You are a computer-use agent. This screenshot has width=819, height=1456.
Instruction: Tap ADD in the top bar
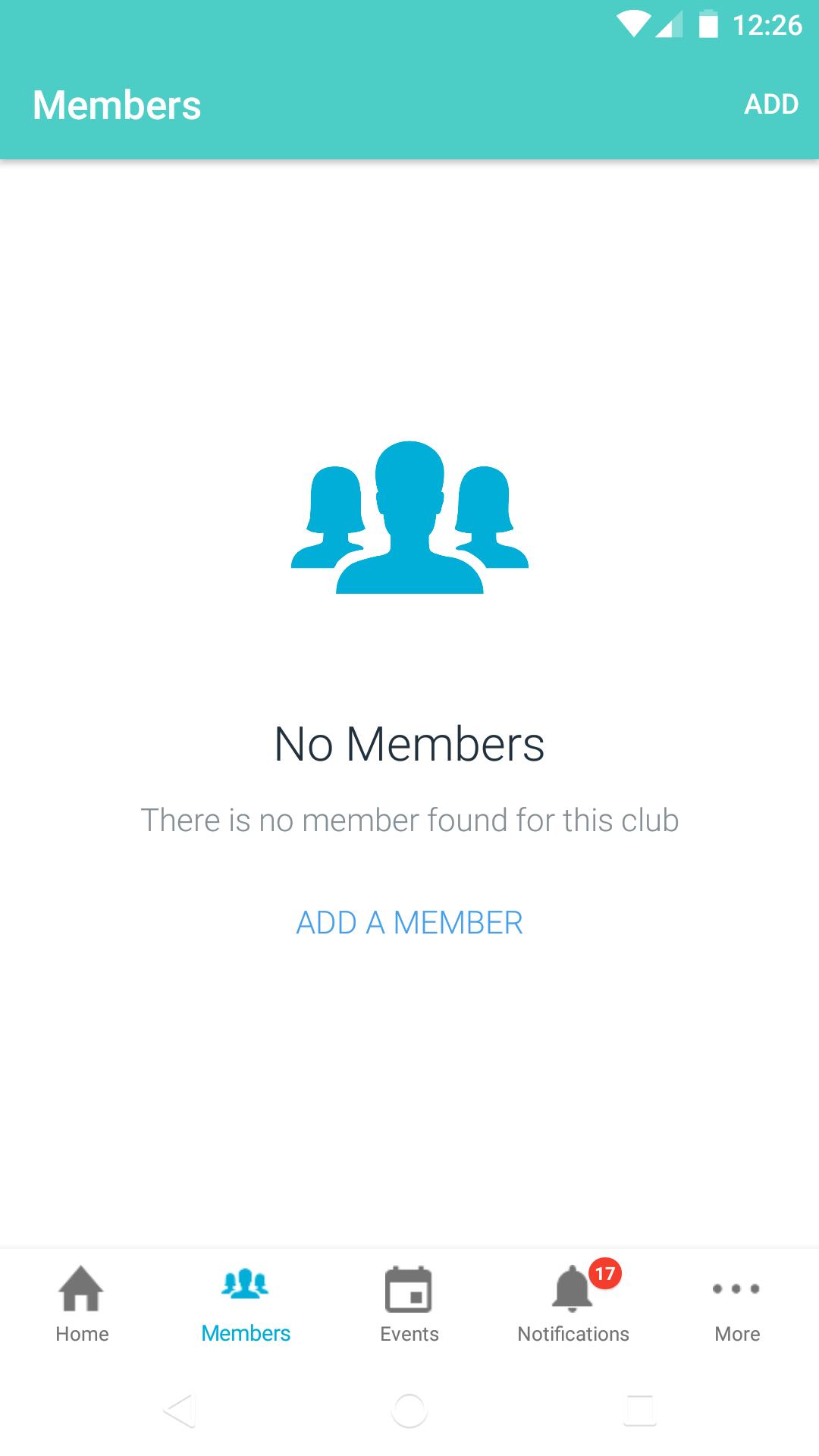770,105
